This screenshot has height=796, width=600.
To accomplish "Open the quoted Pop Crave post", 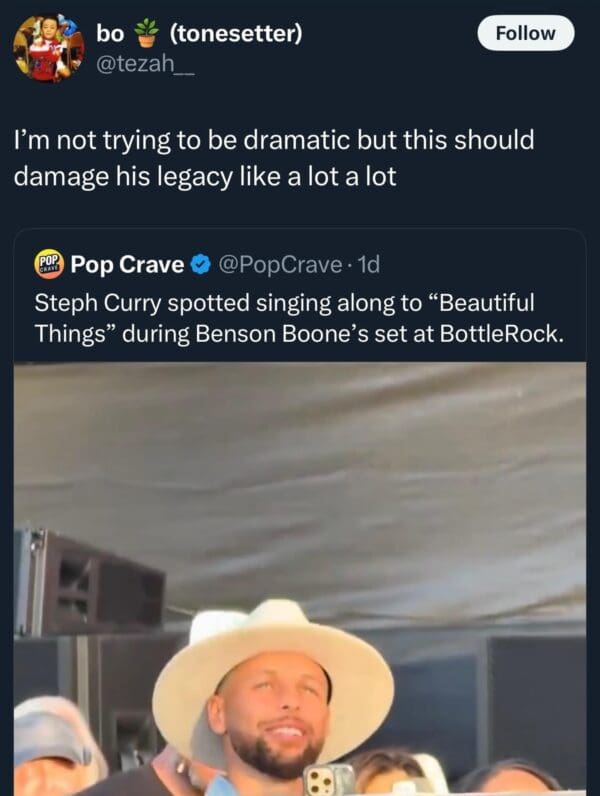I will click(x=300, y=315).
